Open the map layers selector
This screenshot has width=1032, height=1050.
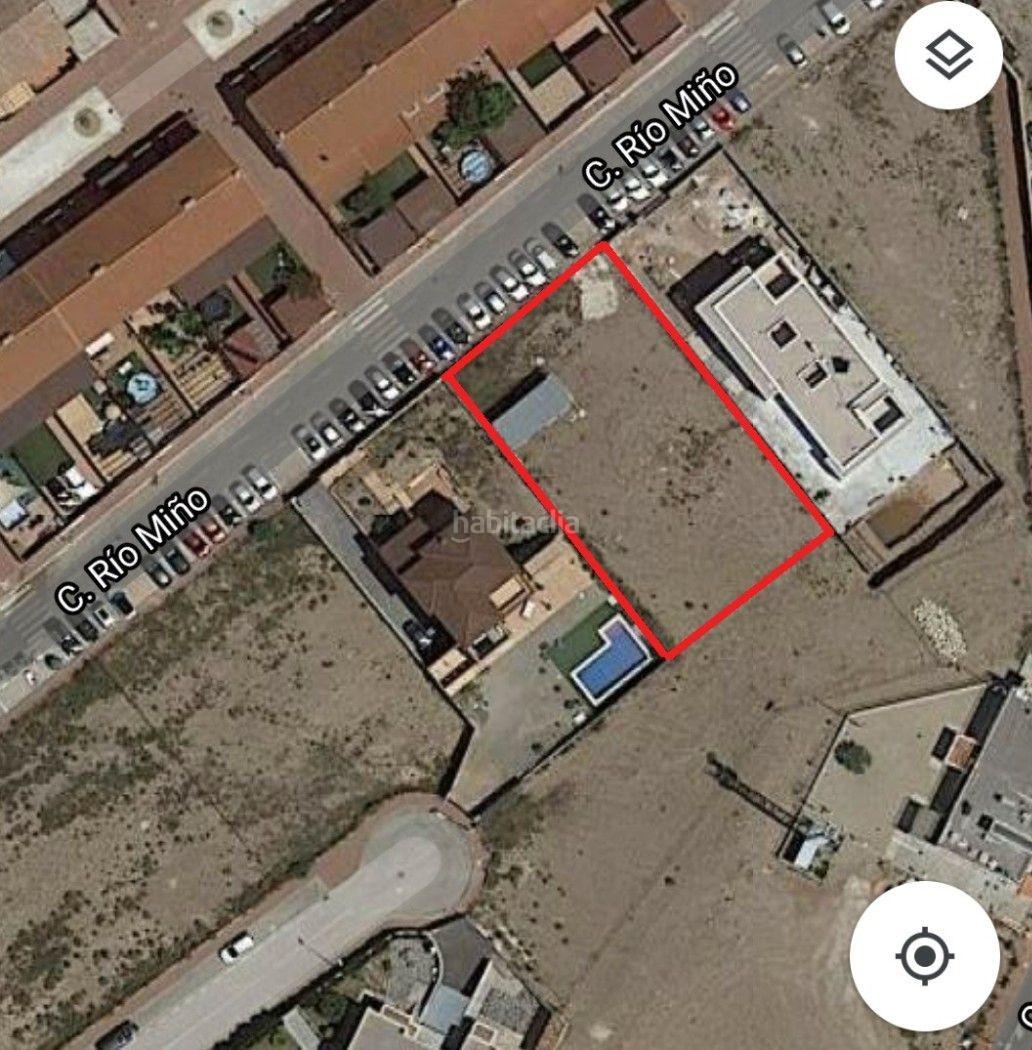pos(948,55)
